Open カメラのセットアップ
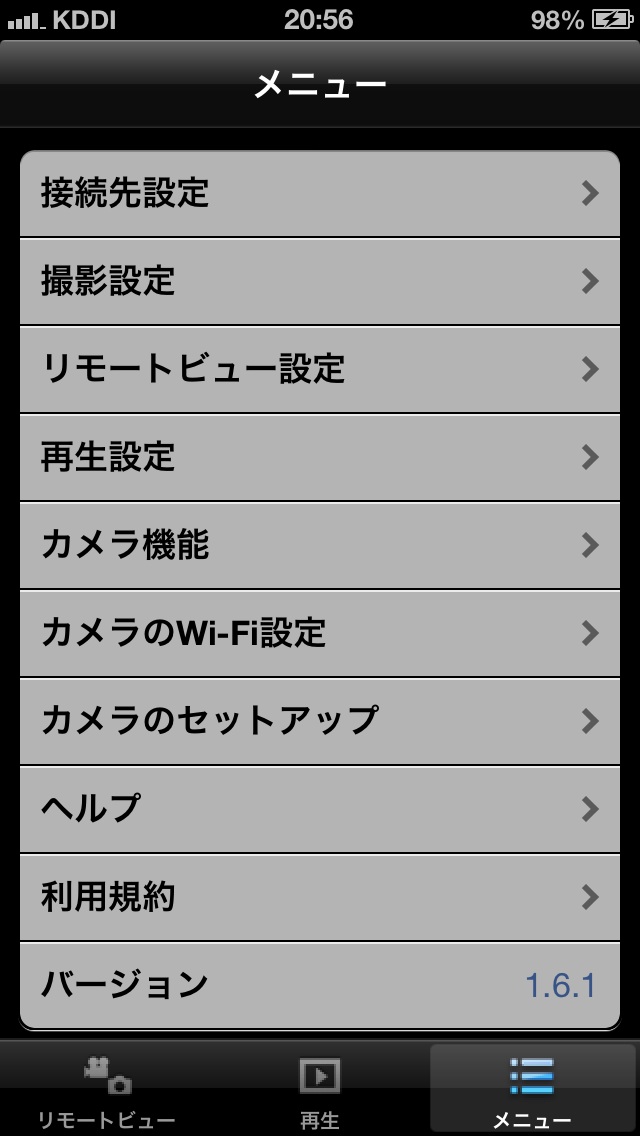This screenshot has width=640, height=1136. [320, 721]
